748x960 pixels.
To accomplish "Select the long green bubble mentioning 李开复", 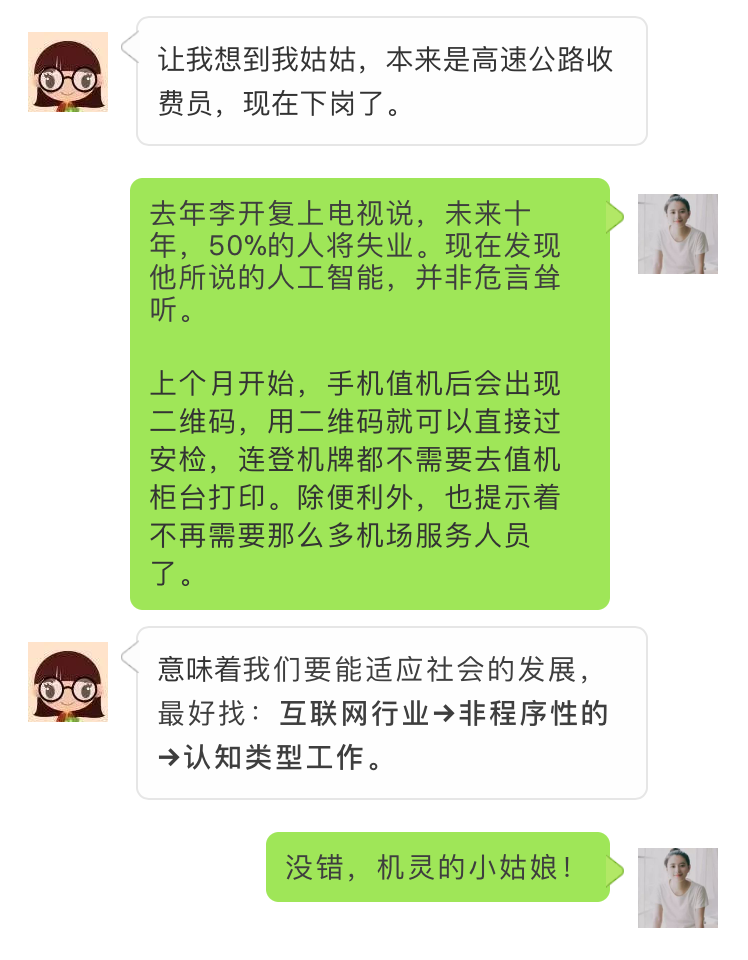I will (x=370, y=395).
